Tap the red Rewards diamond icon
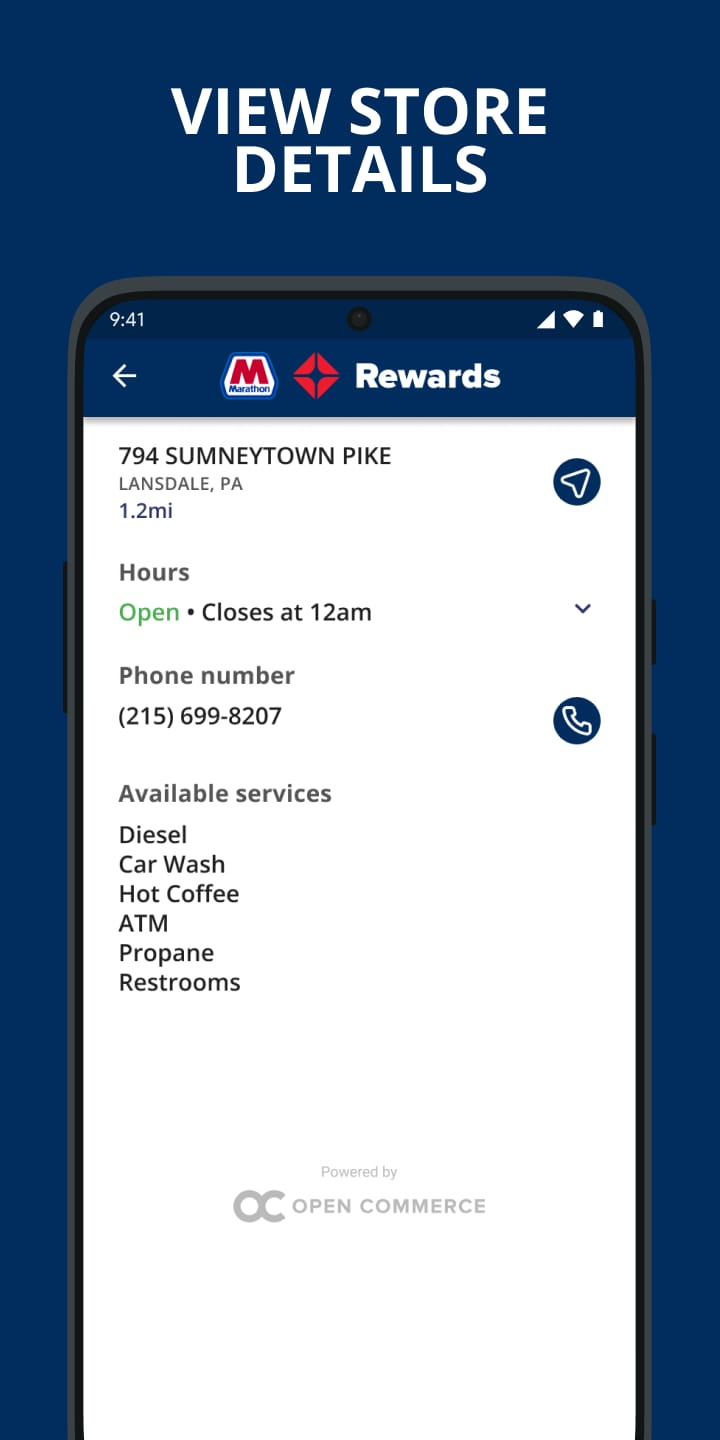 click(316, 375)
